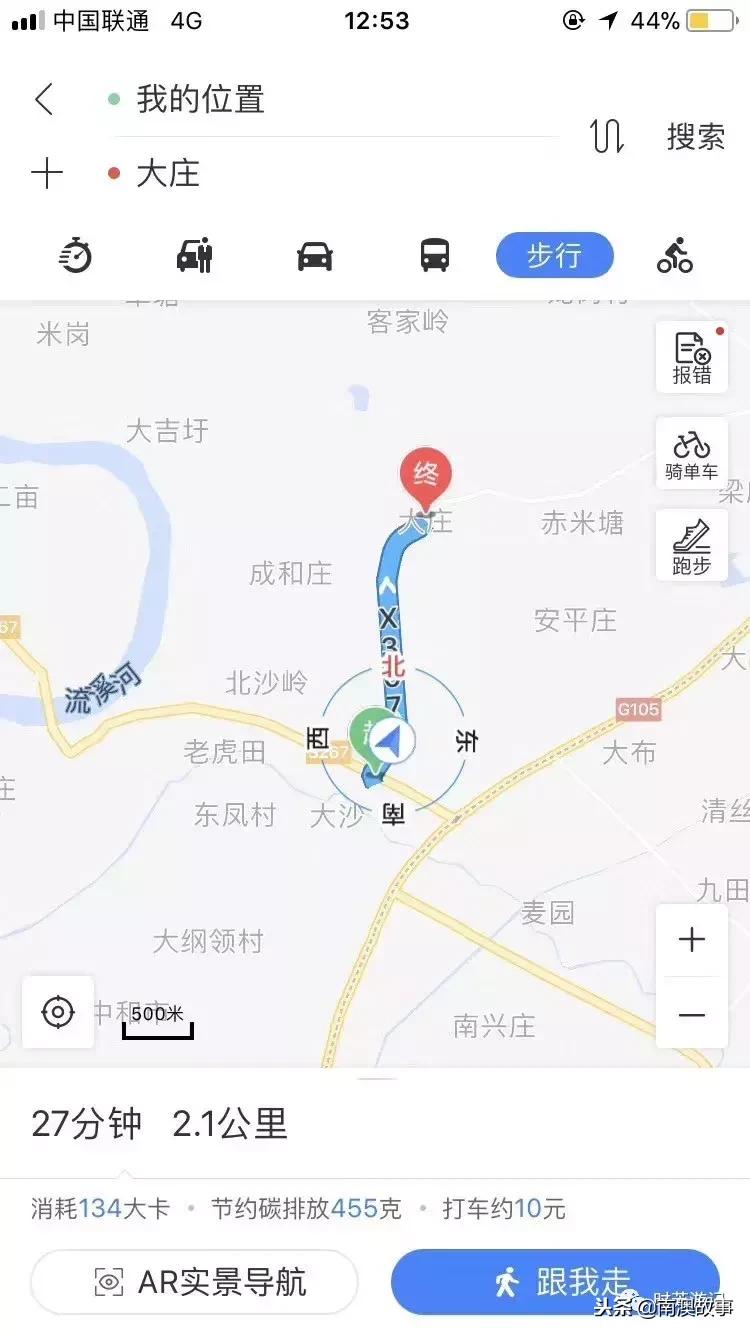Tap the 报错 map error report icon
The width and height of the screenshot is (750, 1334).
point(690,356)
